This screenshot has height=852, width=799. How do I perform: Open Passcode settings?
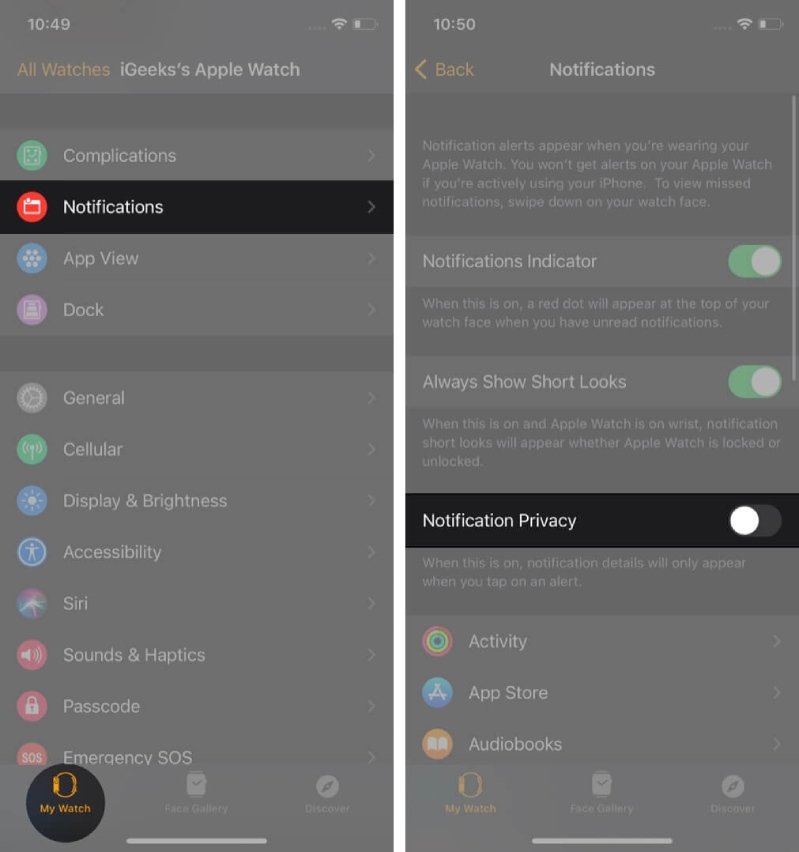point(196,706)
